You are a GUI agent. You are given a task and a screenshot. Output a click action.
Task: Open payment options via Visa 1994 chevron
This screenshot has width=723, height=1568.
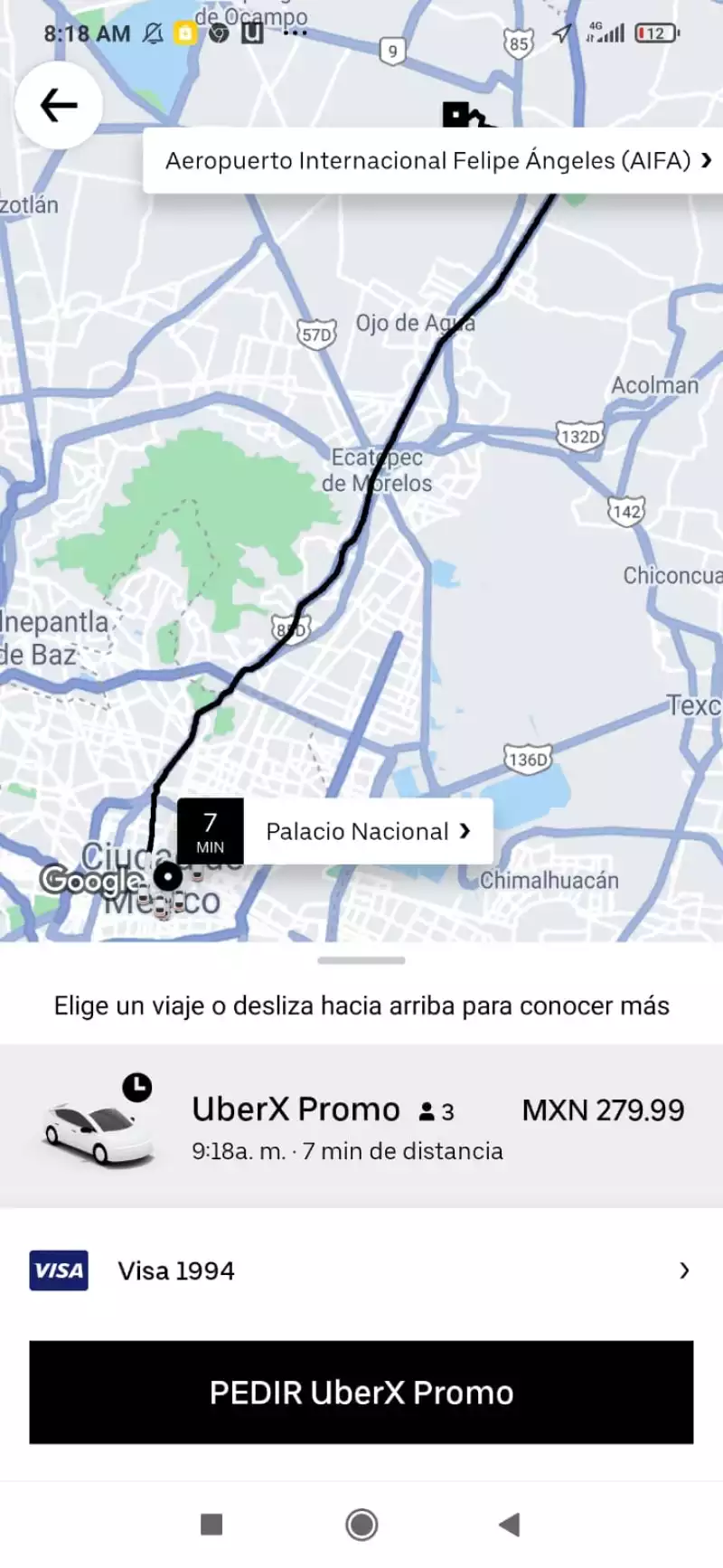point(684,1270)
